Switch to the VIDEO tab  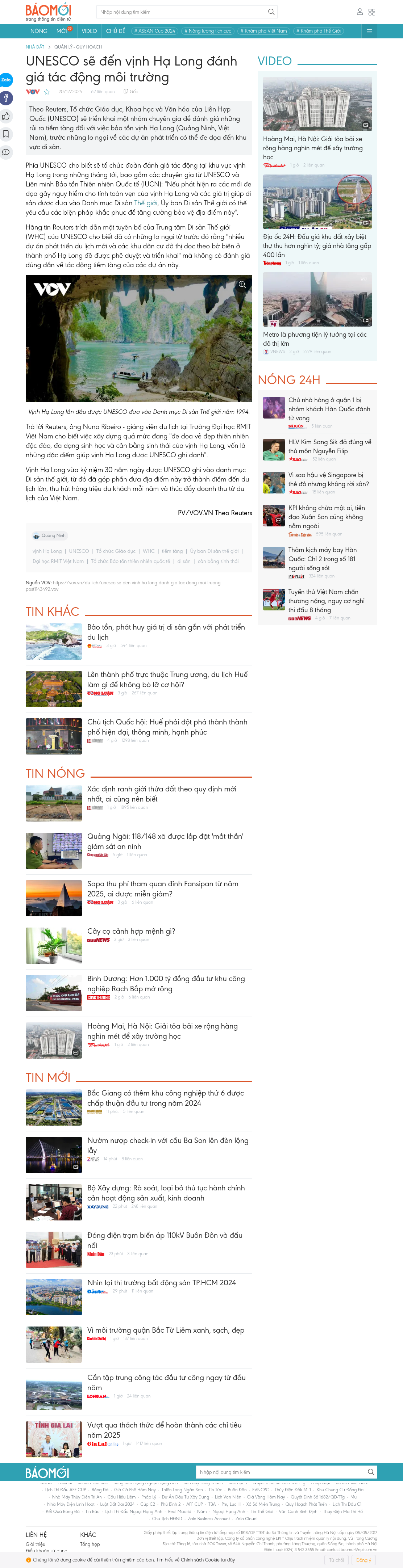coord(89,31)
